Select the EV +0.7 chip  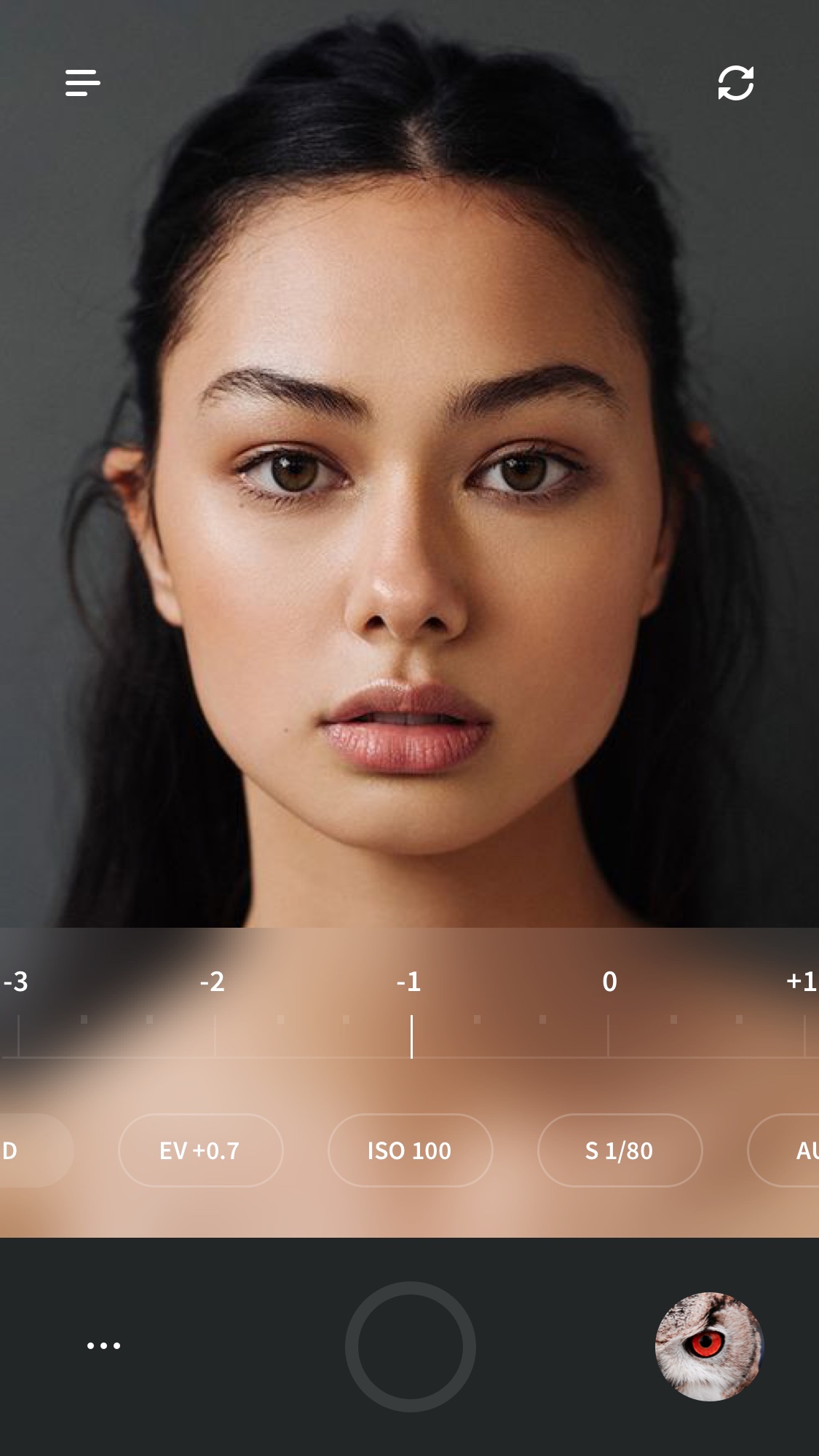pyautogui.click(x=200, y=1150)
